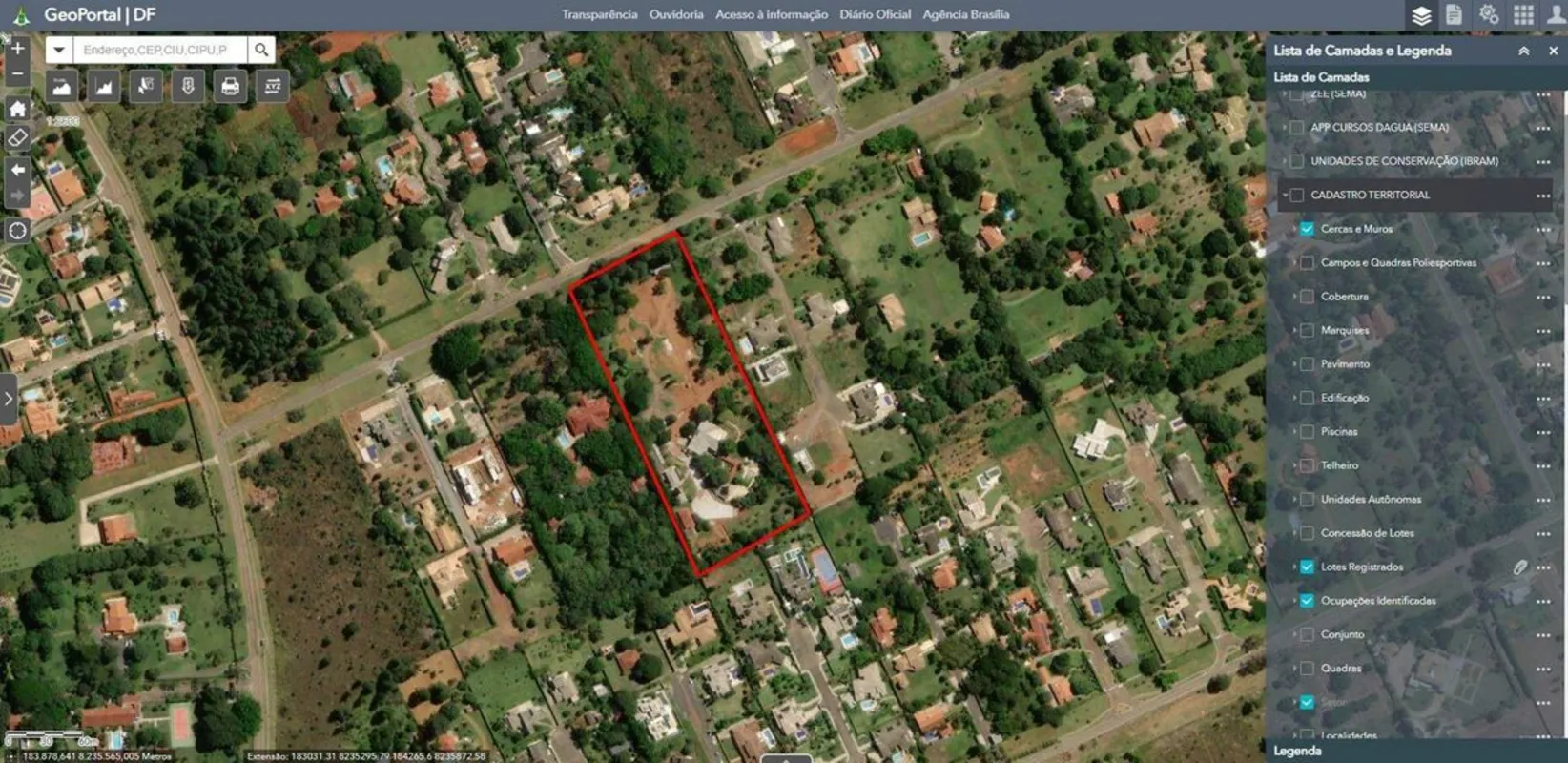Image resolution: width=1568 pixels, height=763 pixels.
Task: Collapse the layers panel with double chevron
Action: 1524,51
